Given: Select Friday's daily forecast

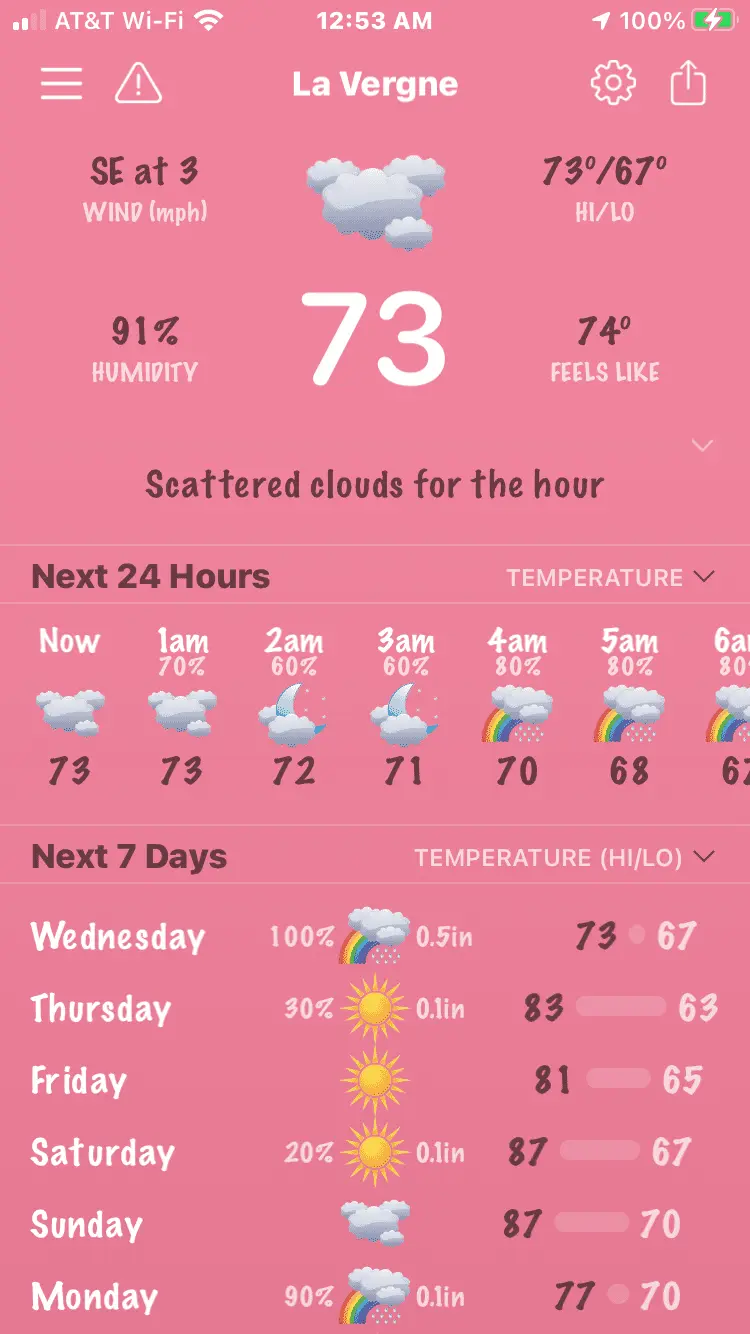Looking at the screenshot, I should coord(375,1081).
